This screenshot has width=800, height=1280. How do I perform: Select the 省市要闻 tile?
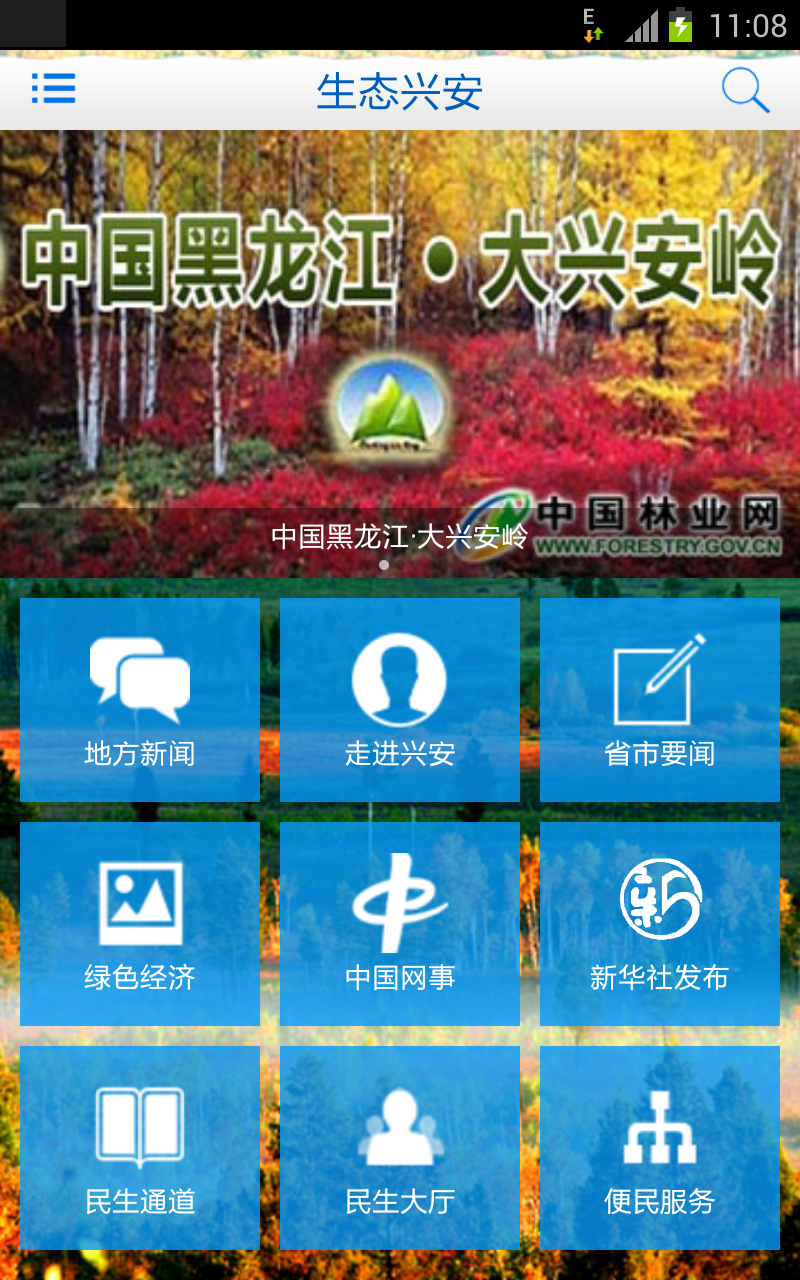tap(660, 700)
